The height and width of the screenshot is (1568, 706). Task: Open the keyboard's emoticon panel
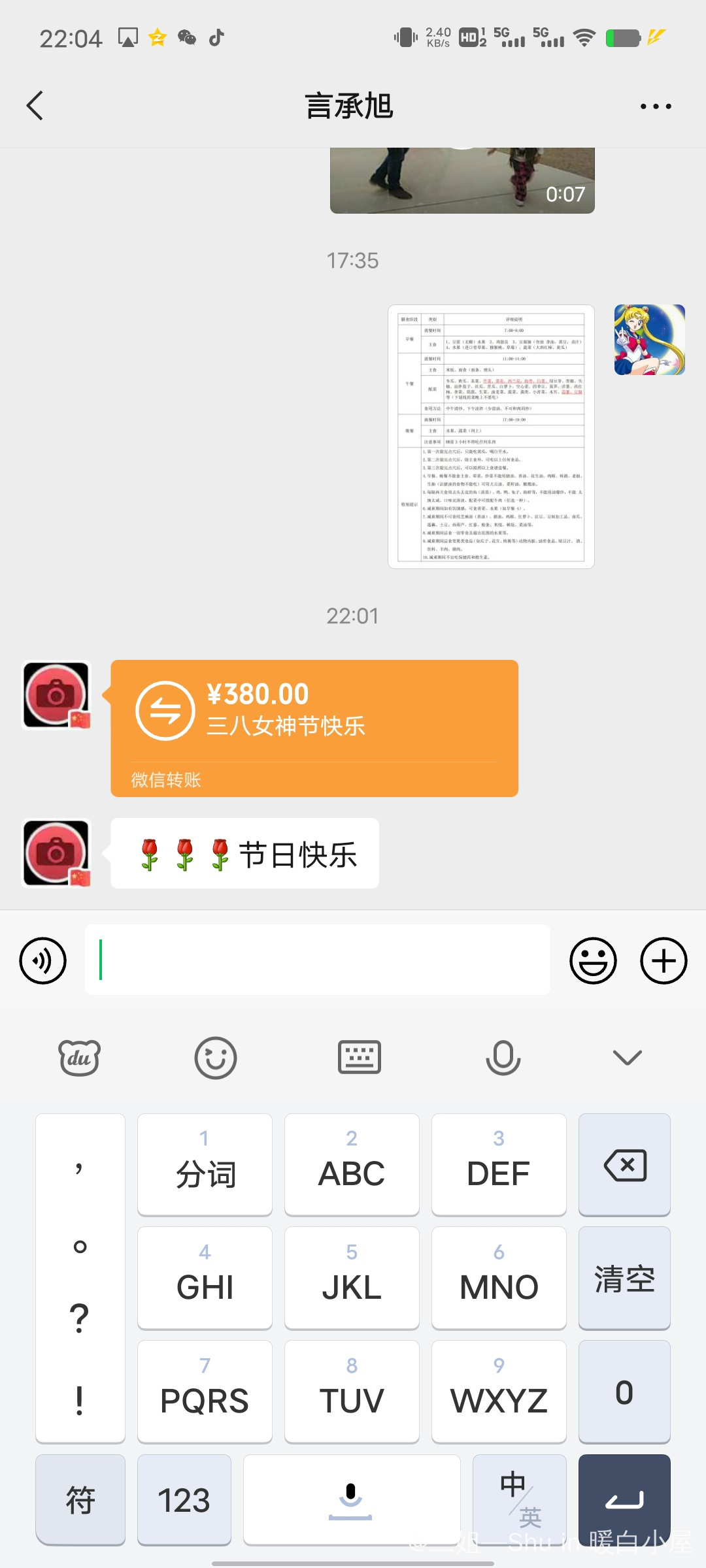click(216, 1057)
